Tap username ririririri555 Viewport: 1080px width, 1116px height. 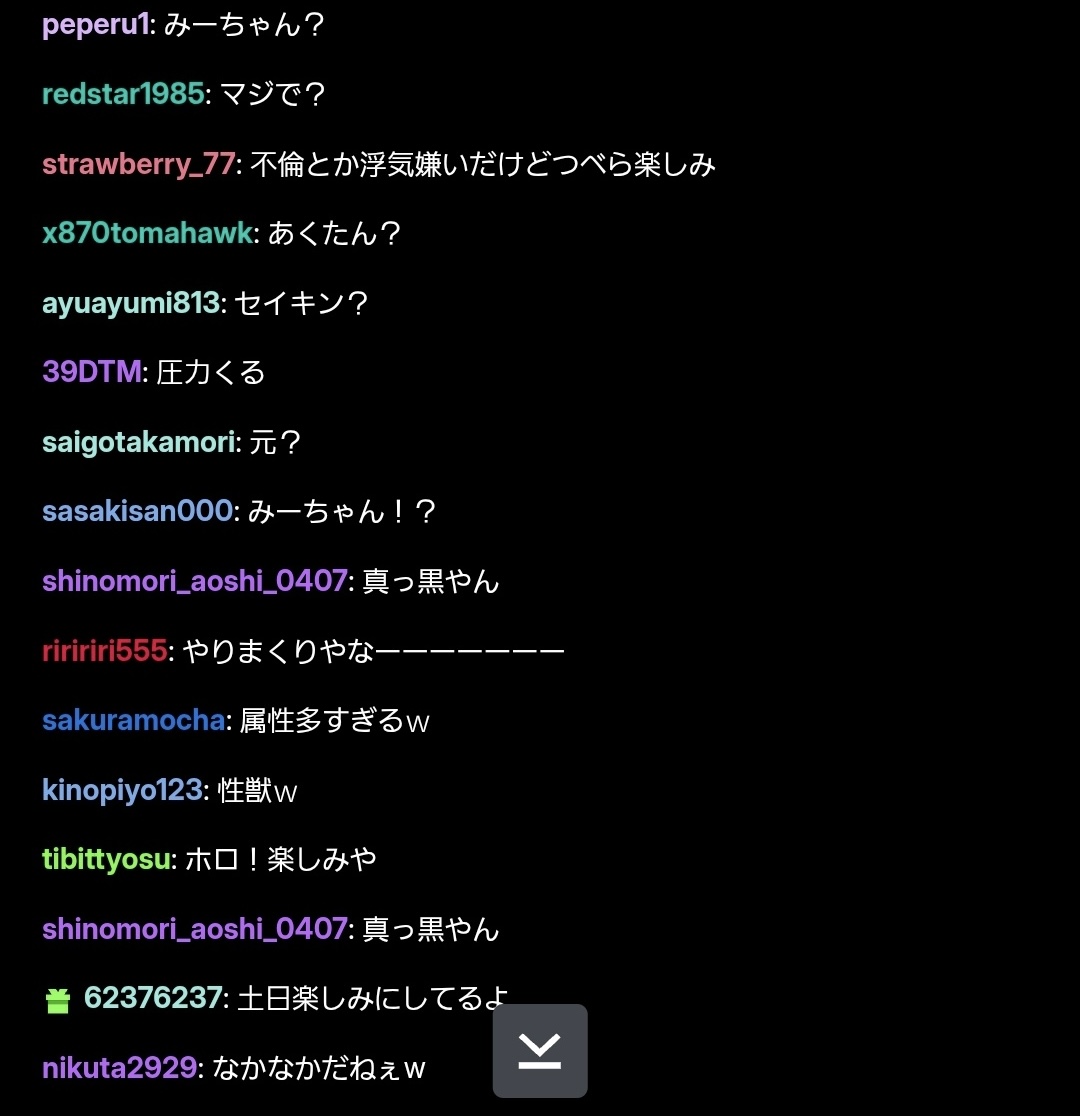click(x=104, y=651)
